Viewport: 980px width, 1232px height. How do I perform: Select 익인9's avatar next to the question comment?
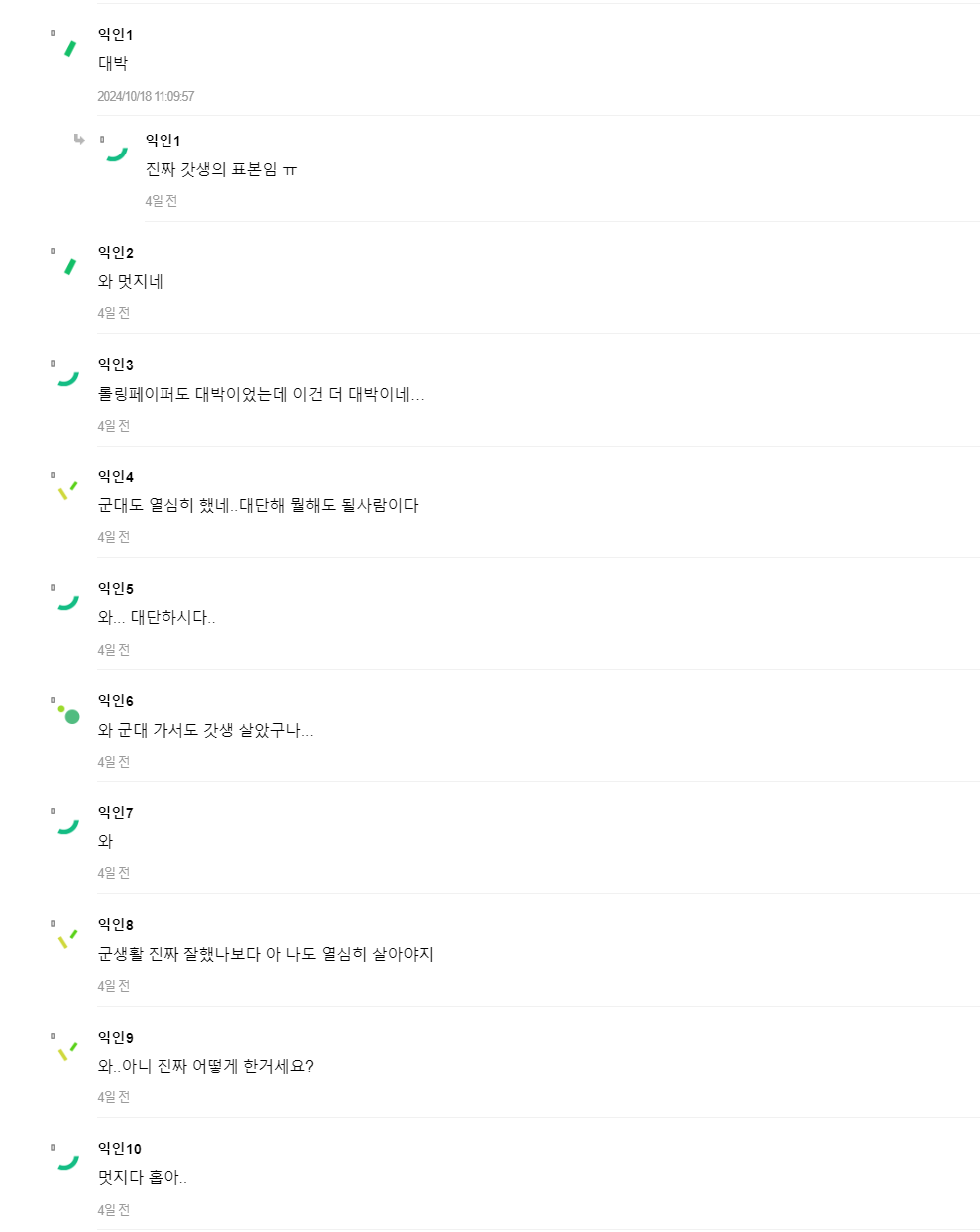point(68,1051)
